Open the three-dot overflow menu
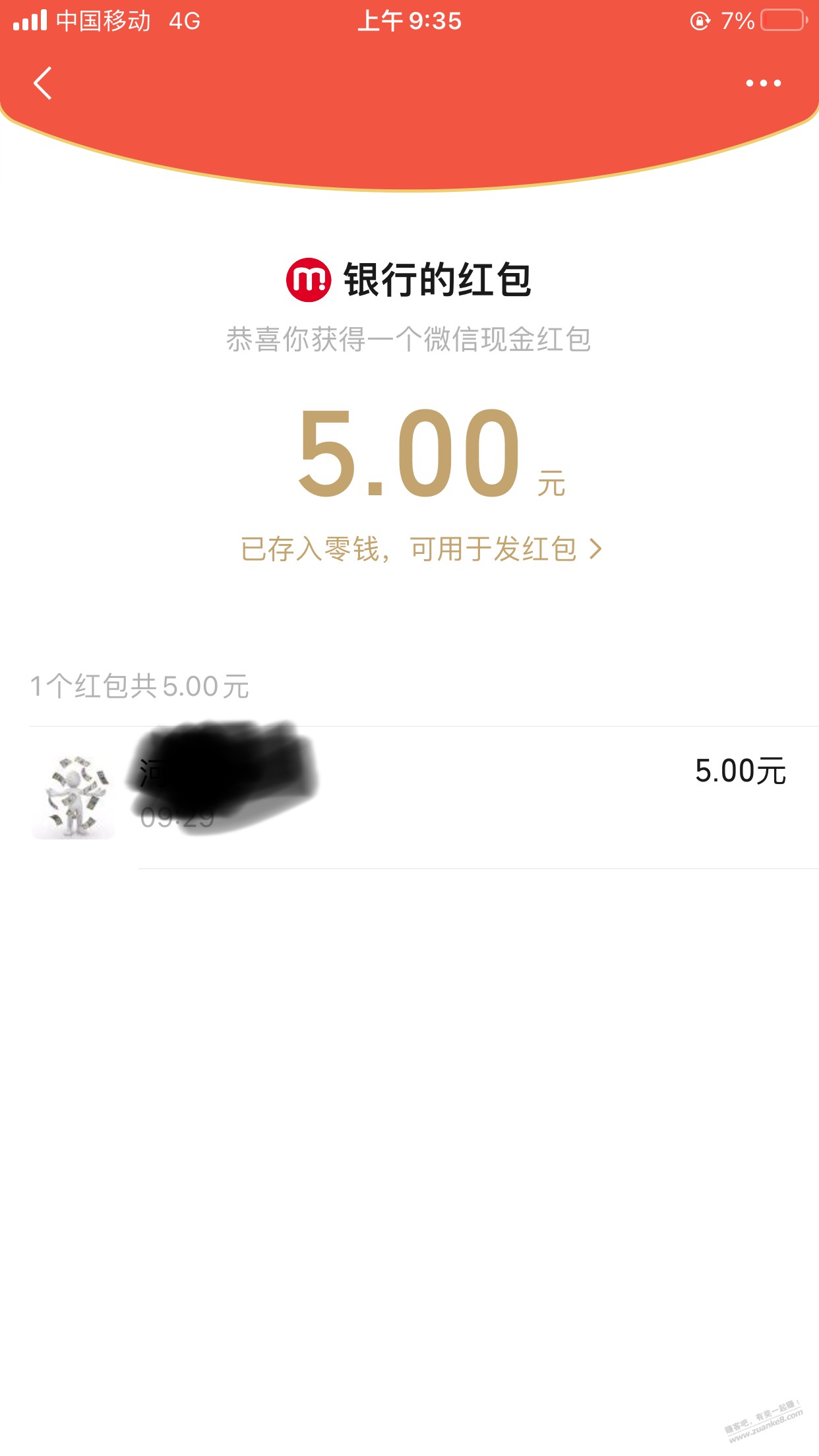The height and width of the screenshot is (1456, 819). click(763, 83)
